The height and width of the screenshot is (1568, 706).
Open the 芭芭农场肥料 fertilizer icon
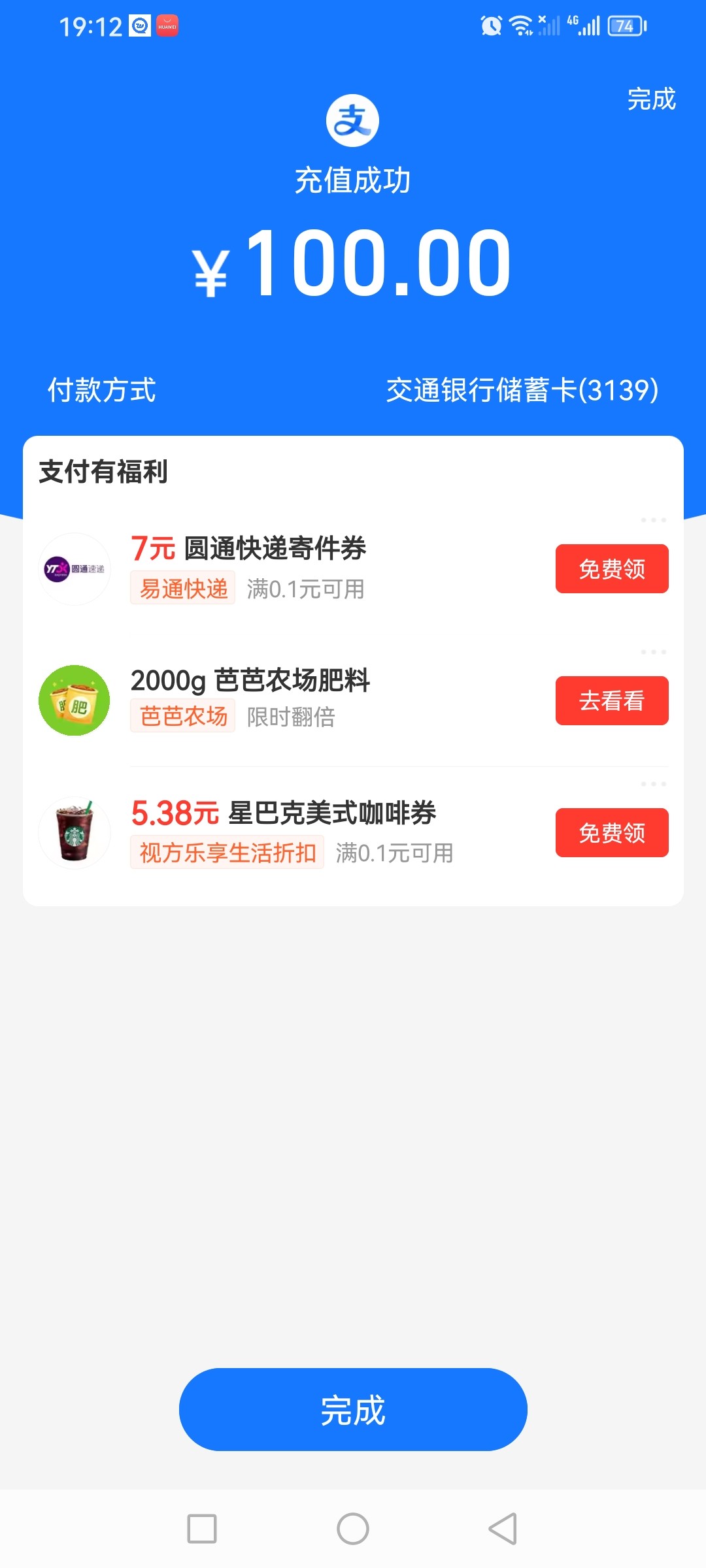[74, 700]
